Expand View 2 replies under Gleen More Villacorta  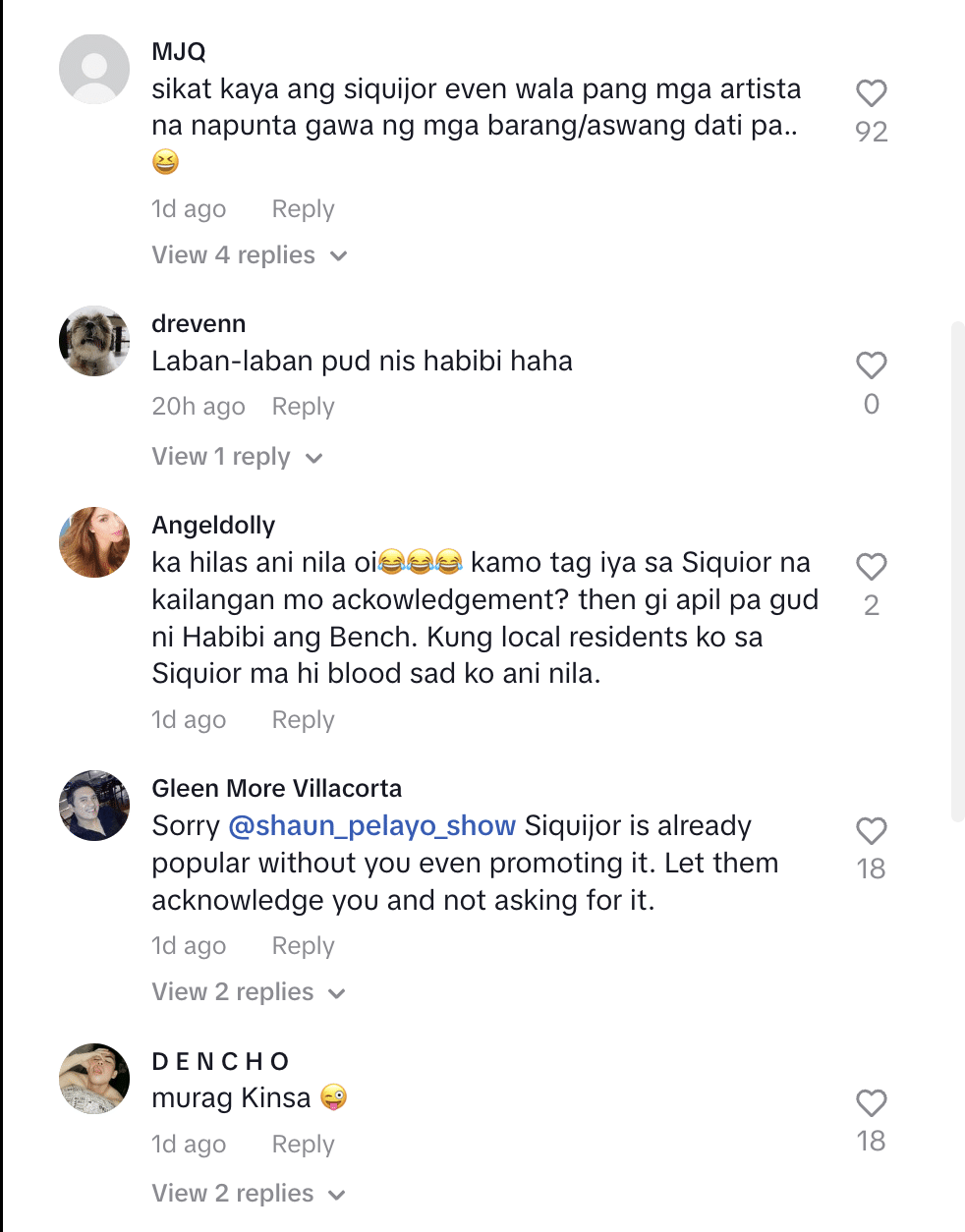click(248, 992)
